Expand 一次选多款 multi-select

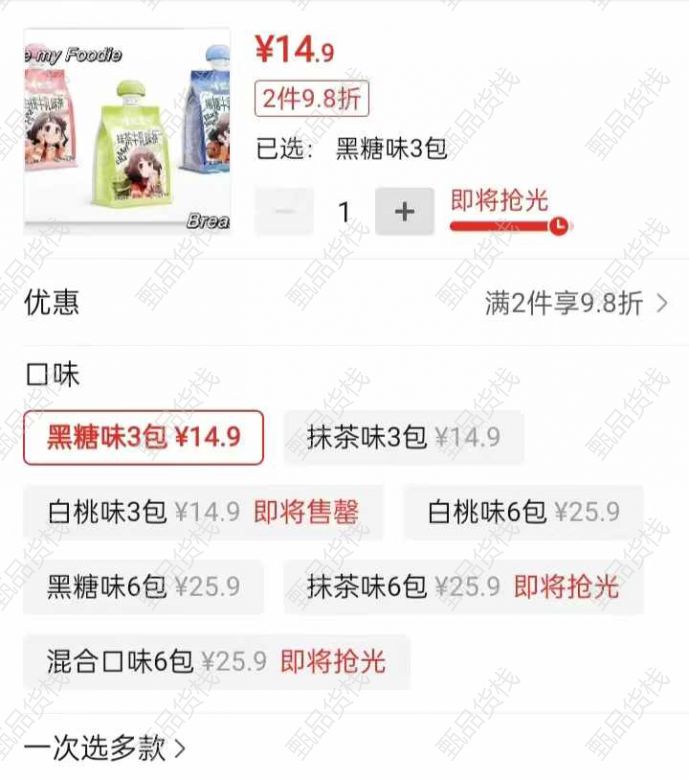point(105,747)
